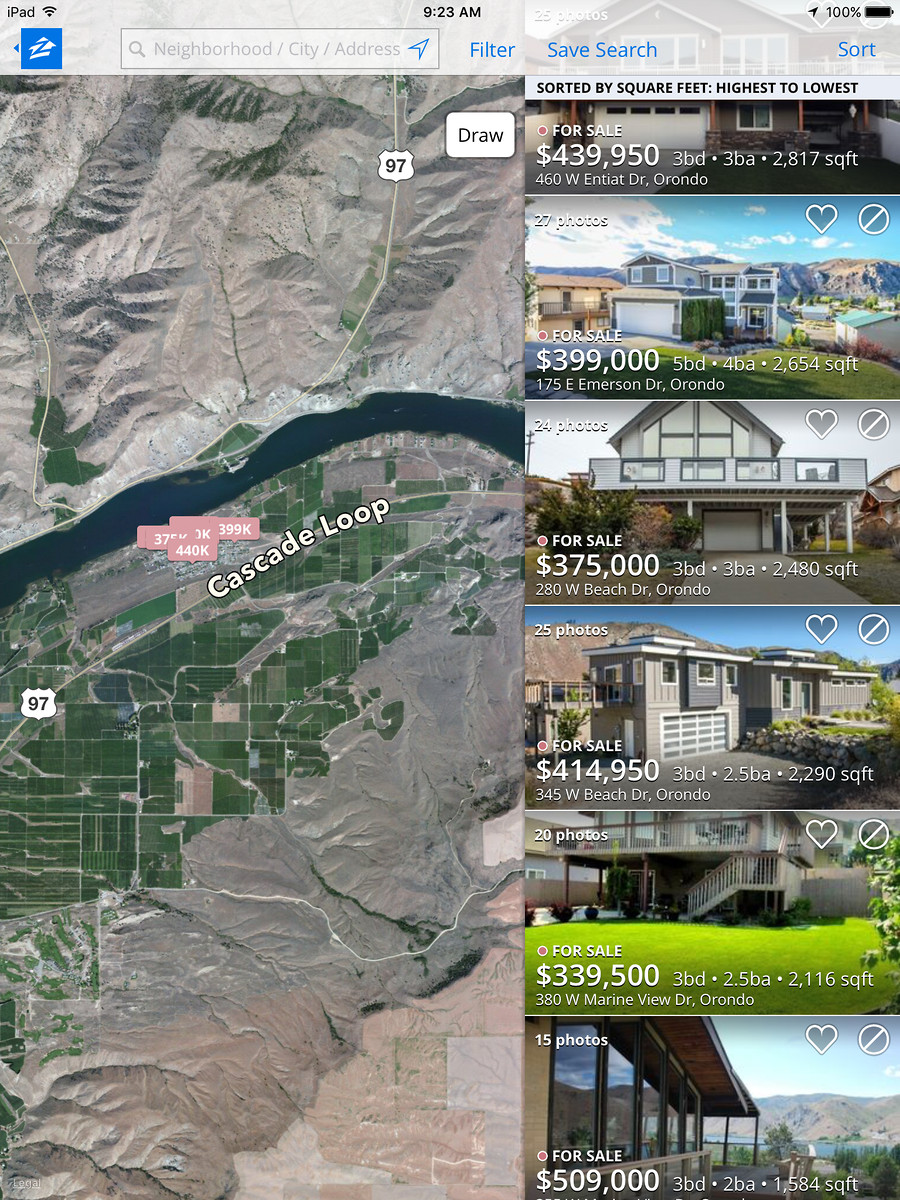Hide the 175 E Emerson Dr listing
The height and width of the screenshot is (1200, 900).
(x=873, y=219)
